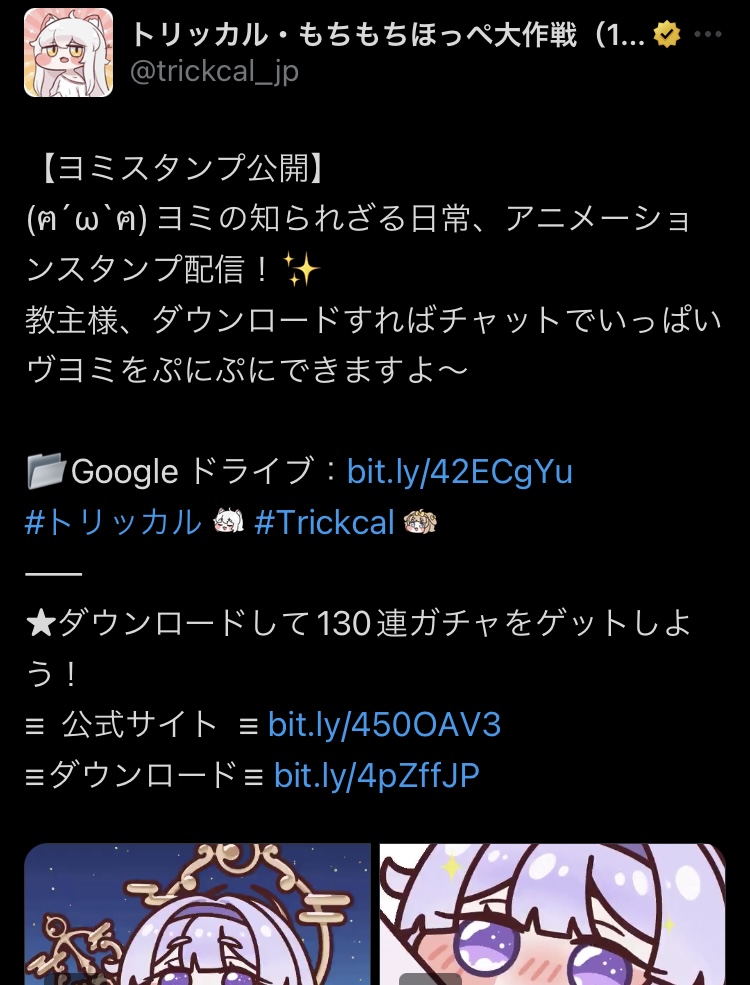750x985 pixels.
Task: Open the trickcal_jp profile avatar
Action: [68, 52]
